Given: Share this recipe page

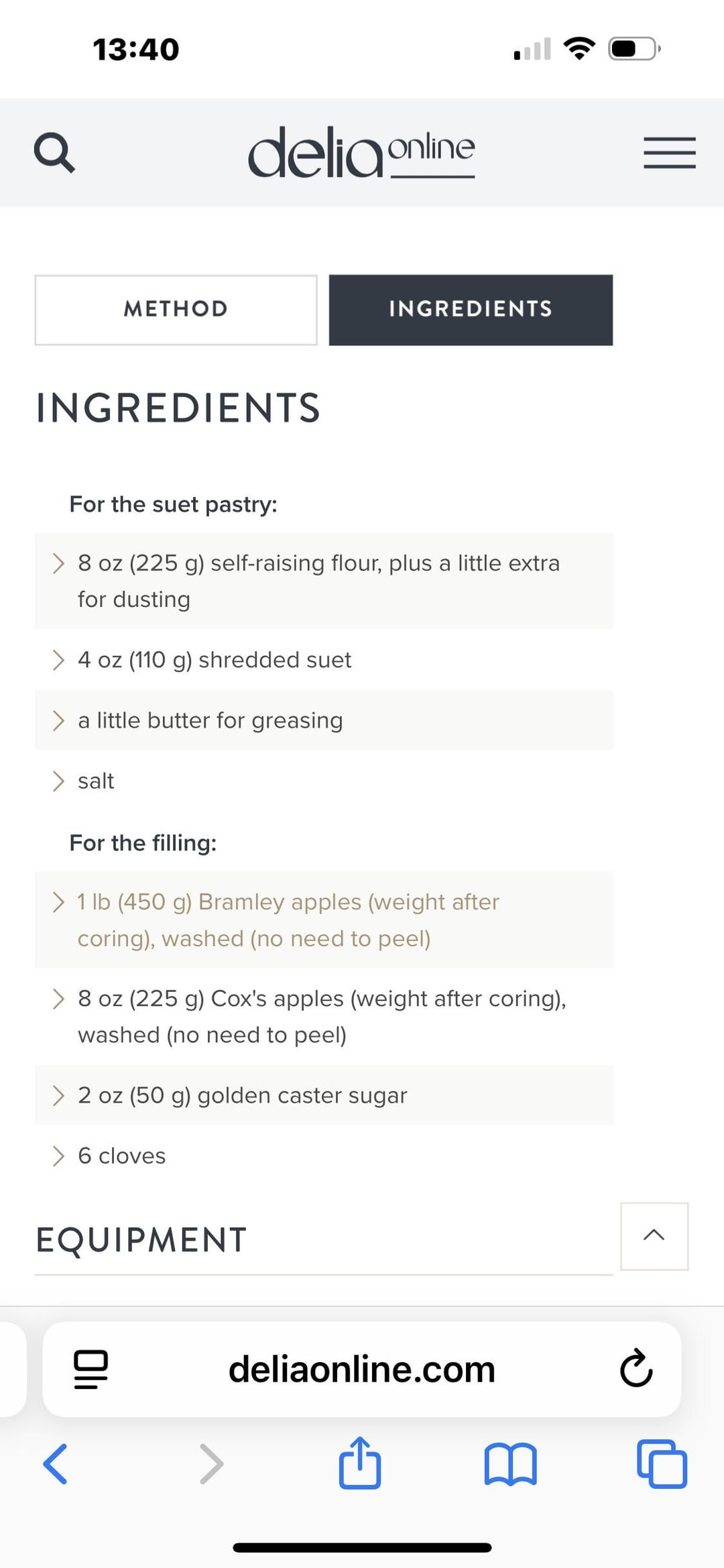Looking at the screenshot, I should pos(360,1463).
